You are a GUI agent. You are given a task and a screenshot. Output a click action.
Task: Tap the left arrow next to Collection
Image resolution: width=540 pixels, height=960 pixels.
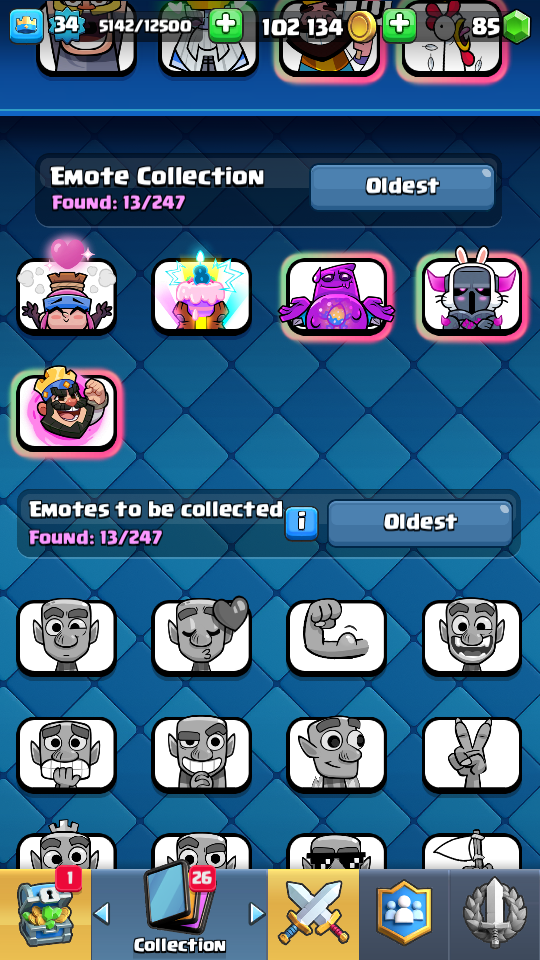pyautogui.click(x=102, y=913)
